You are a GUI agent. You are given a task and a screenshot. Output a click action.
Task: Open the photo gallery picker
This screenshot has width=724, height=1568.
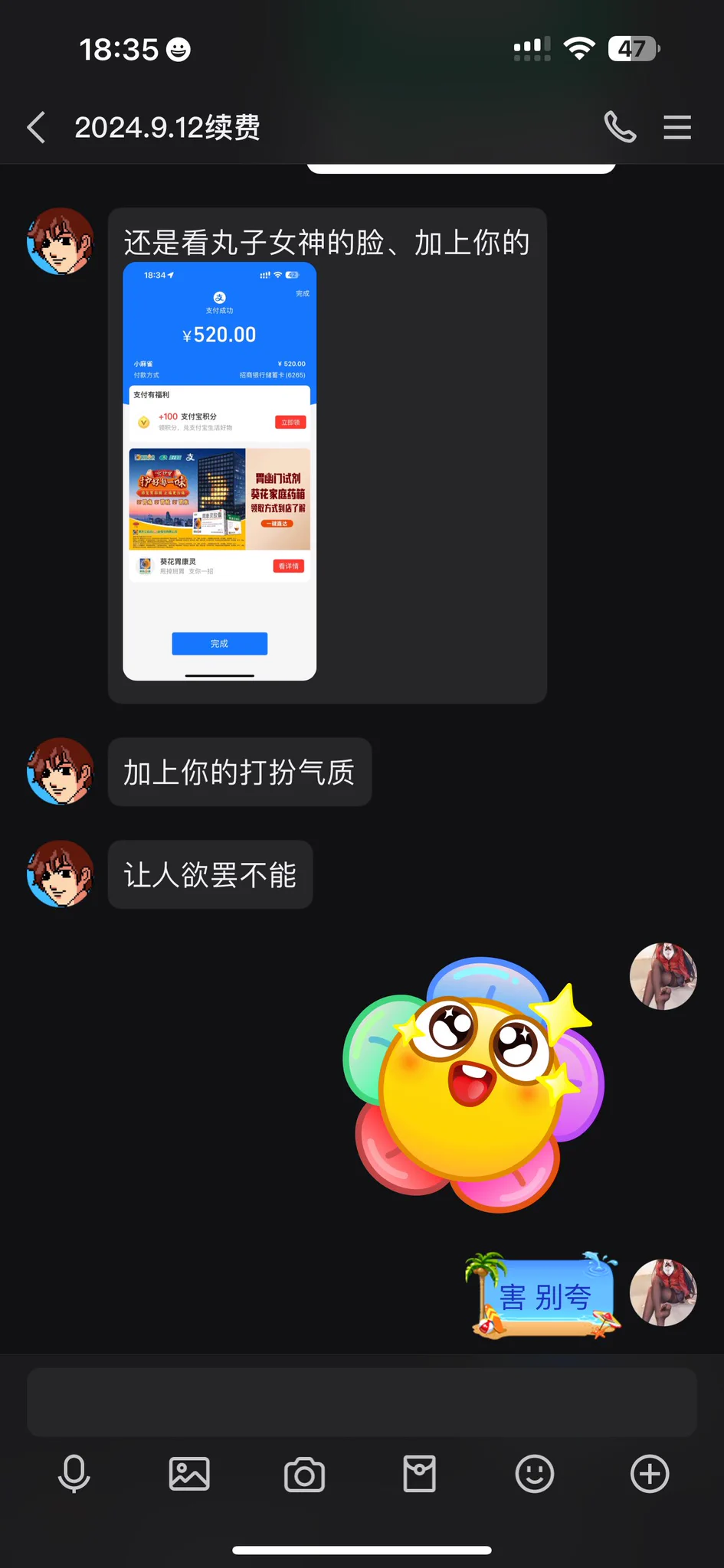tap(189, 1474)
